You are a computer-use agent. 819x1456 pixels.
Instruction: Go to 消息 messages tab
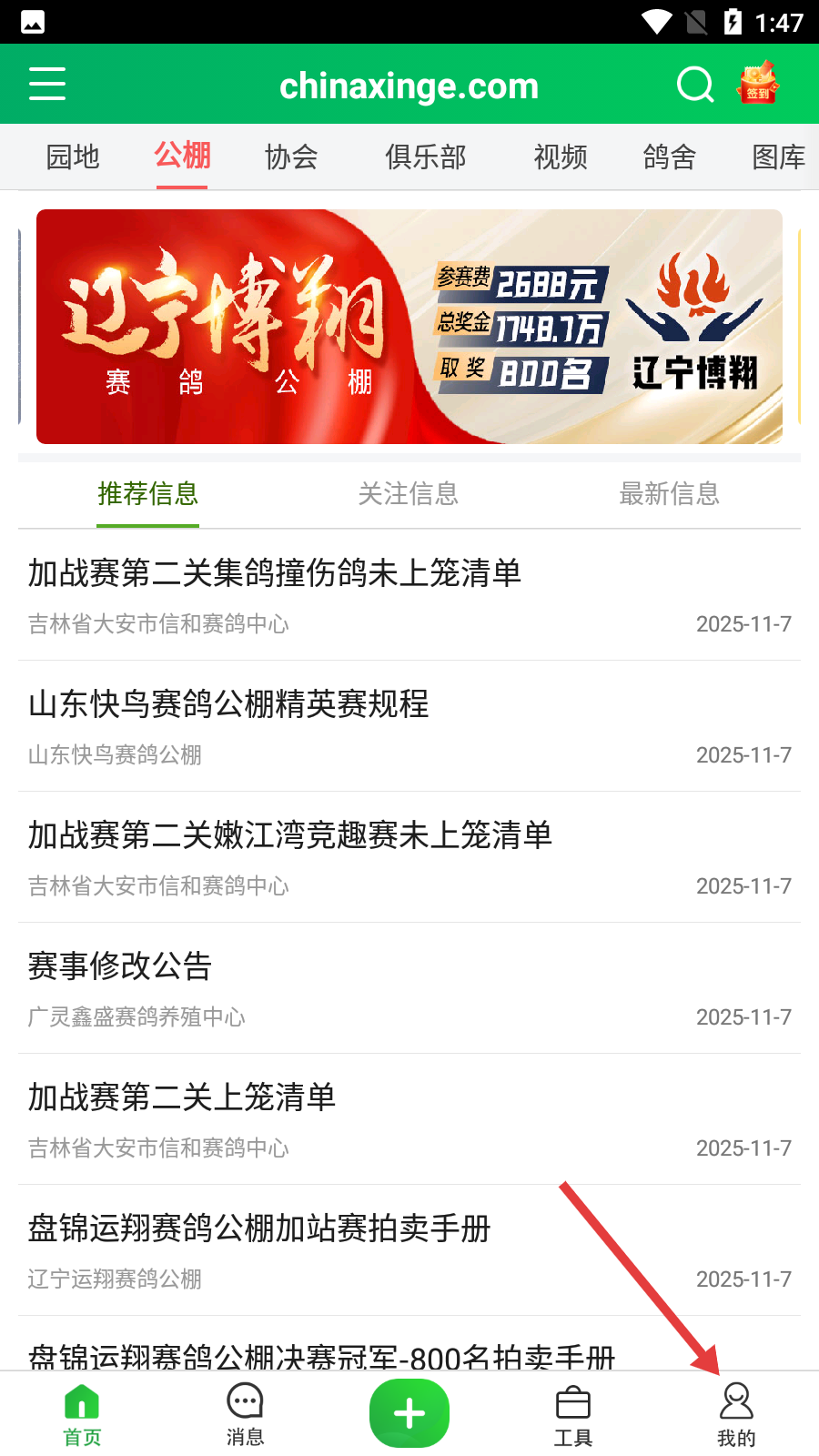point(245,1415)
